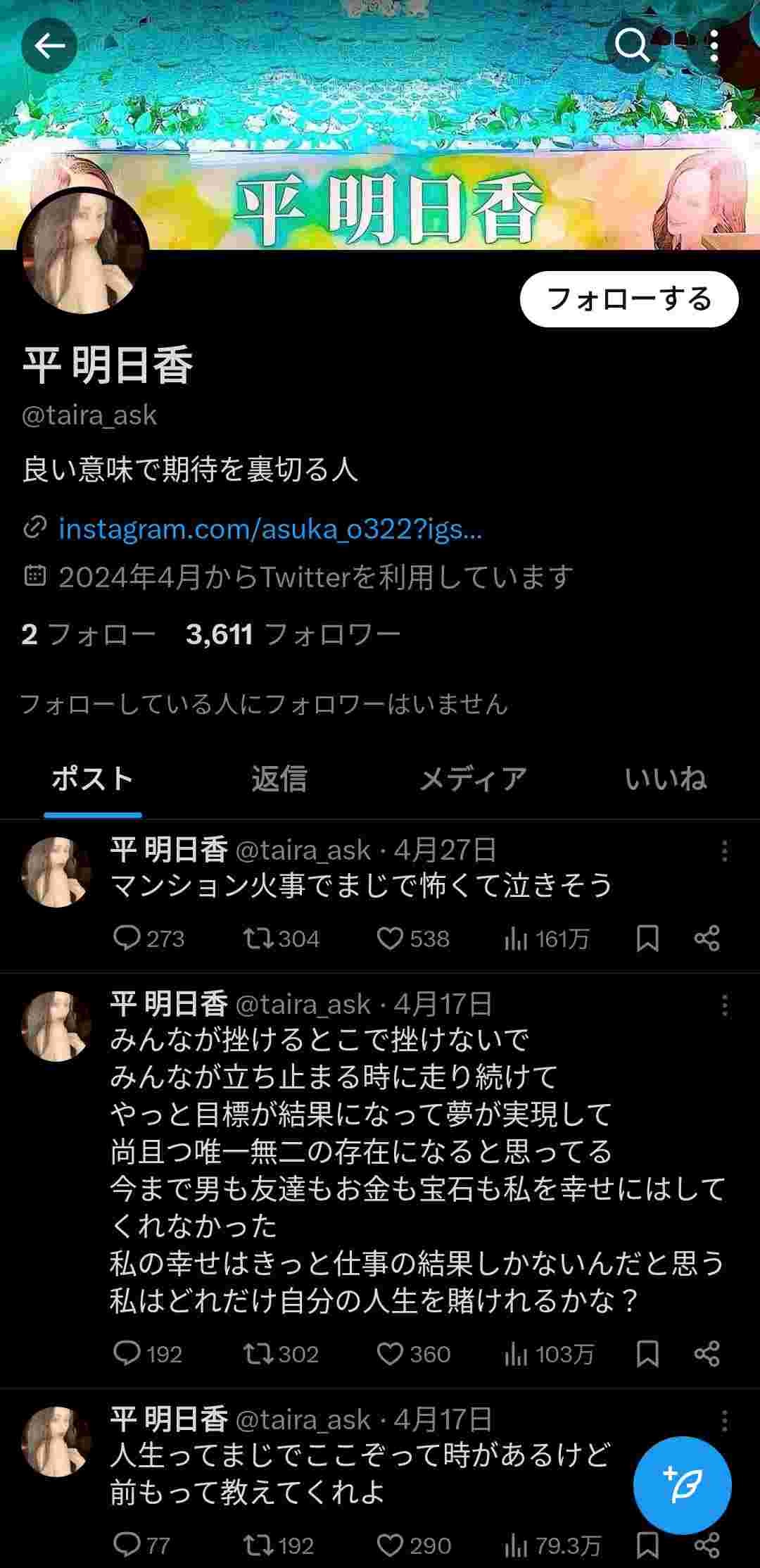This screenshot has width=760, height=1568.
Task: Switch to the 返信 tab
Action: click(279, 779)
